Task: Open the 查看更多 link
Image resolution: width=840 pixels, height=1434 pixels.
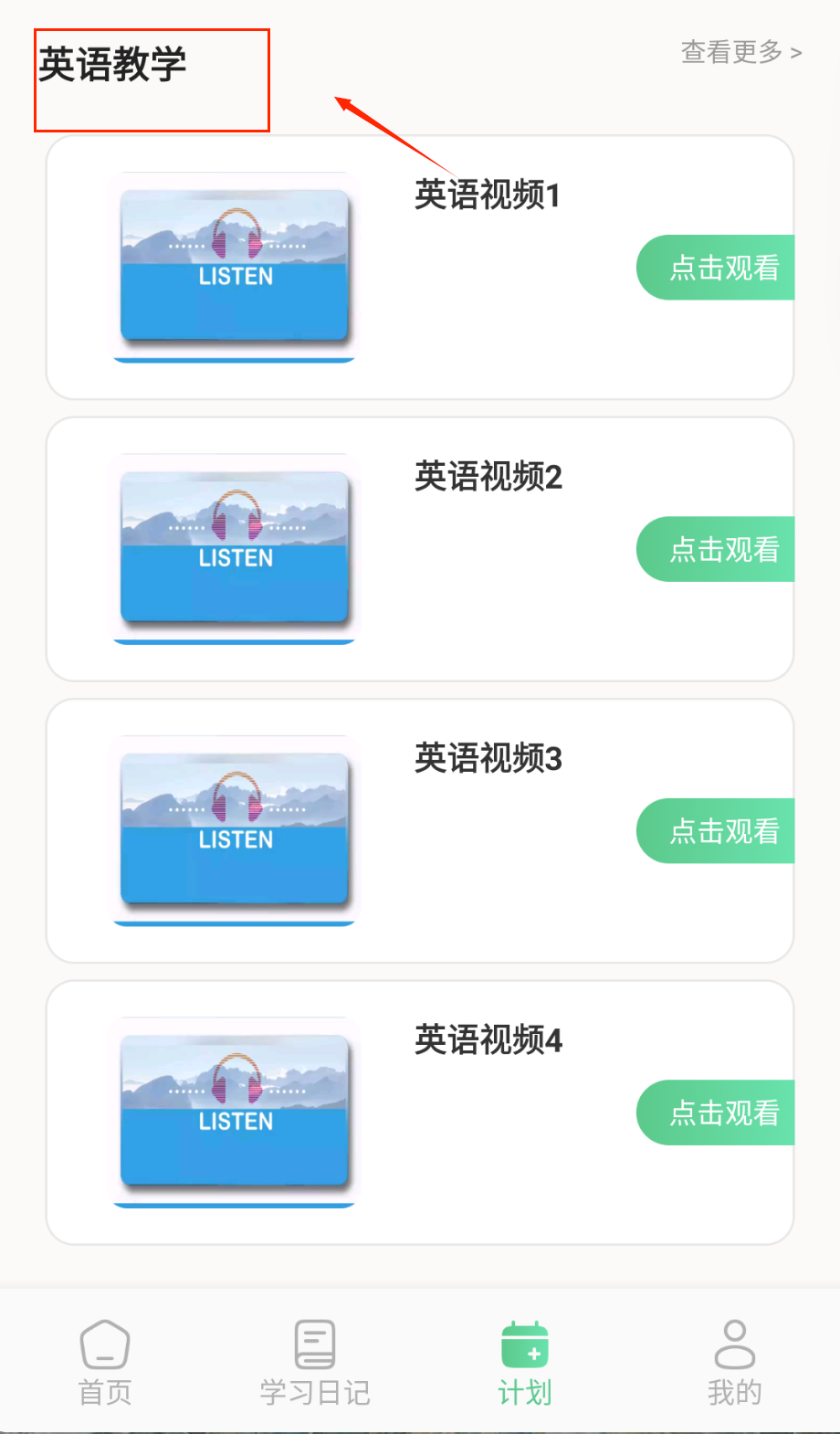Action: pyautogui.click(x=740, y=53)
